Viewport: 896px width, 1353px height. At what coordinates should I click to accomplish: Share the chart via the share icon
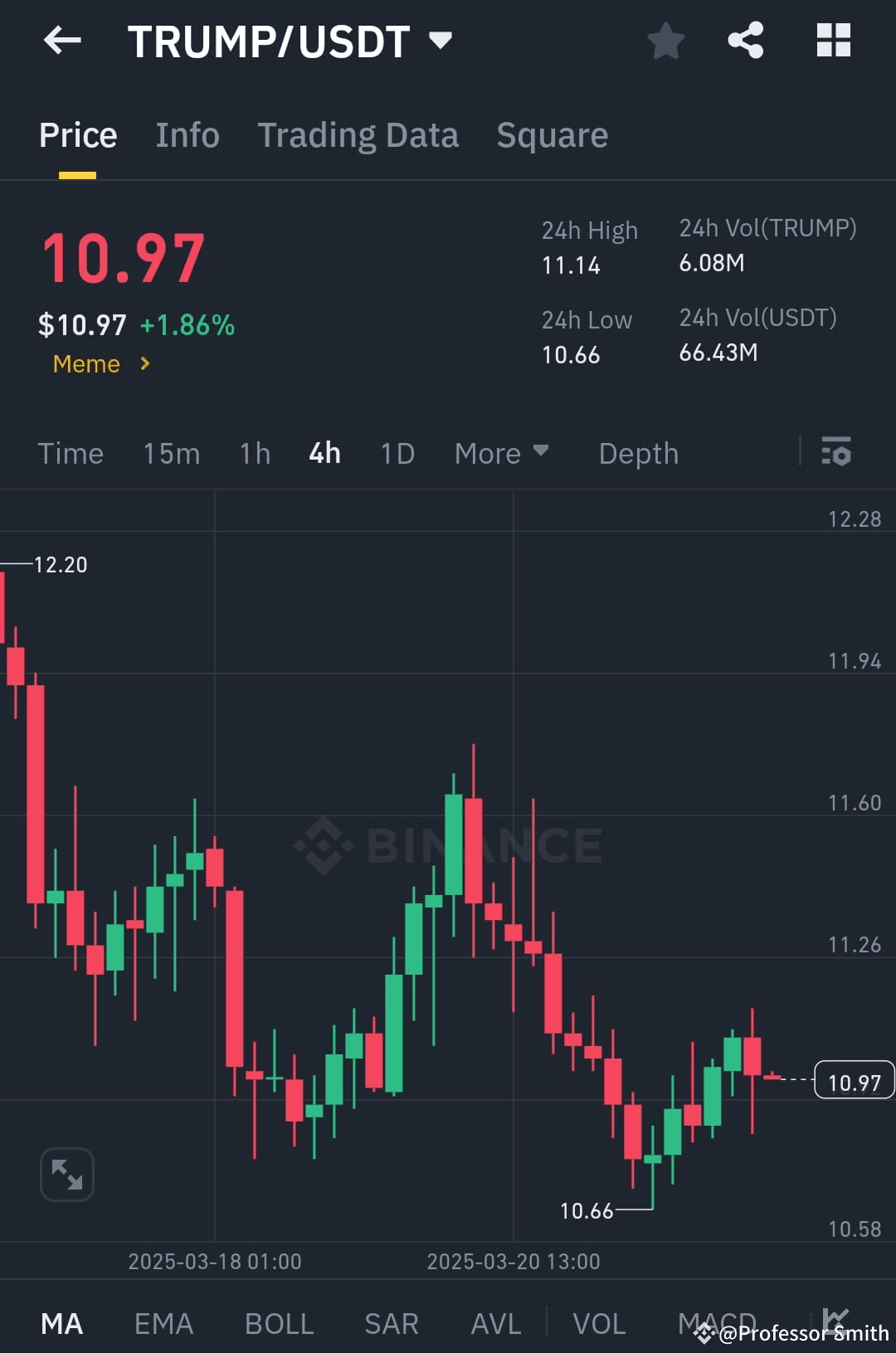coord(744,40)
